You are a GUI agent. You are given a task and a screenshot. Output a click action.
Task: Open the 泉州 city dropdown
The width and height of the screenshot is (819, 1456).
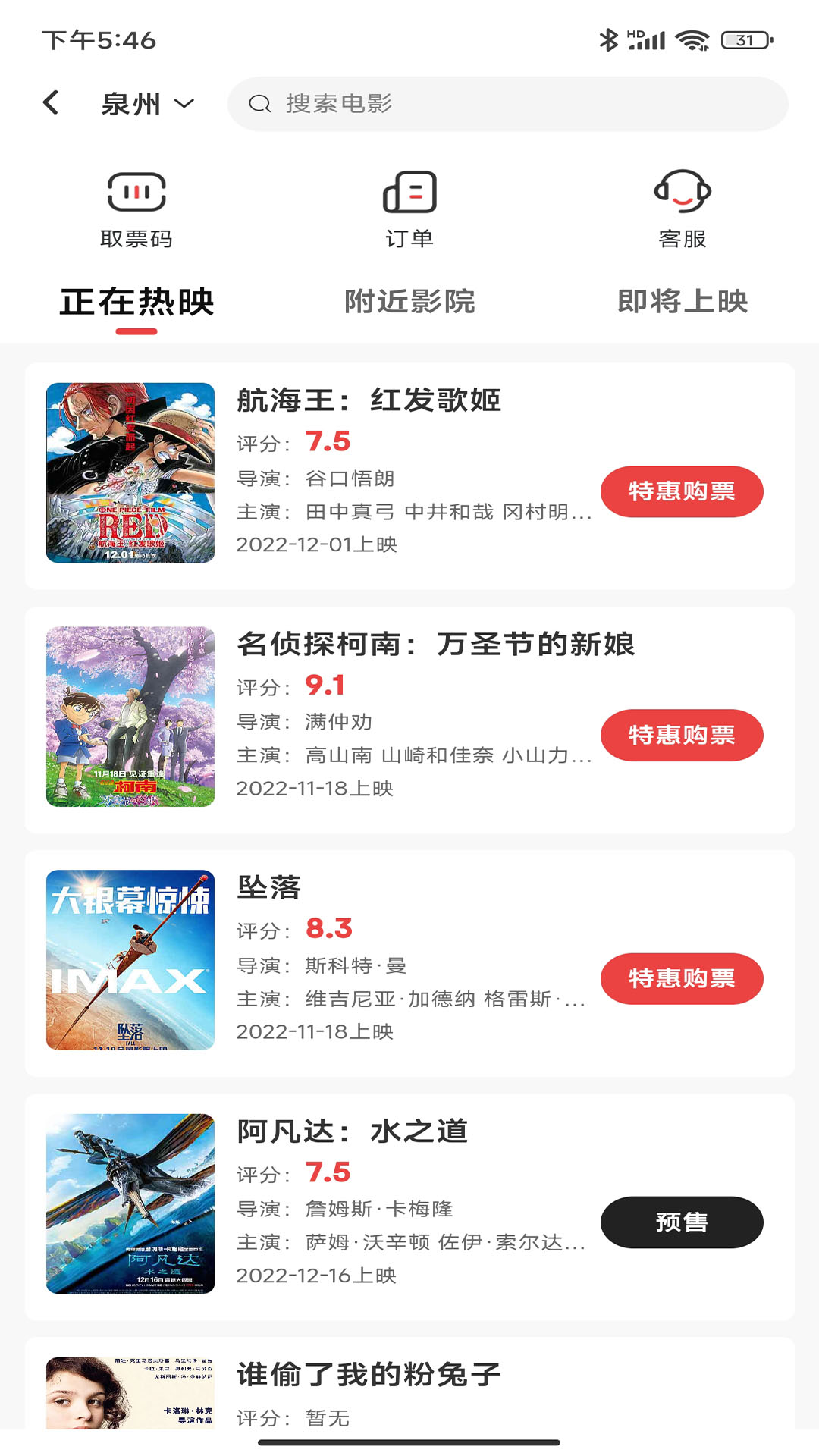(148, 104)
